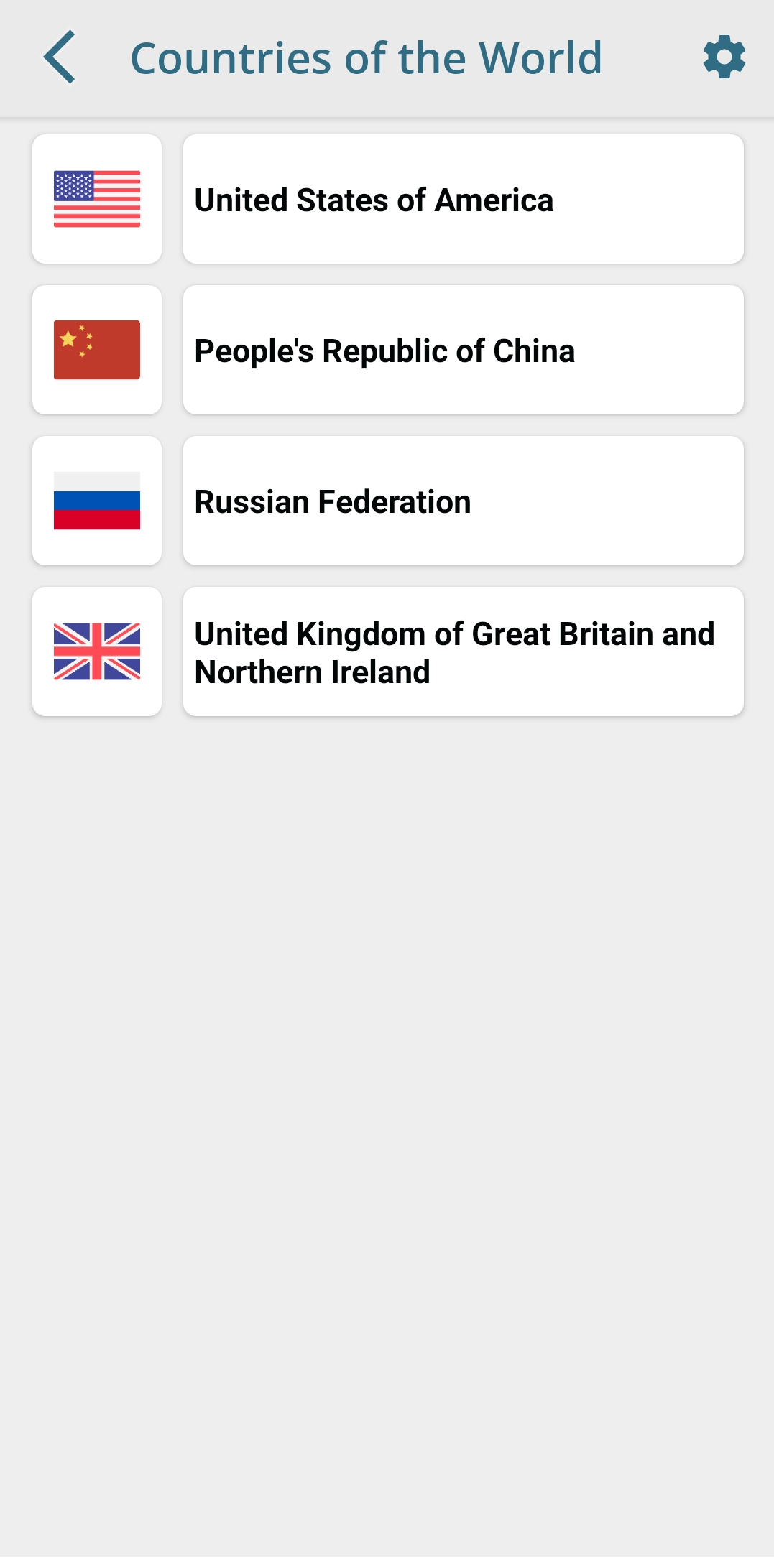Choose Russian Federation from the list
Viewport: 774px width, 1568px height.
(463, 501)
